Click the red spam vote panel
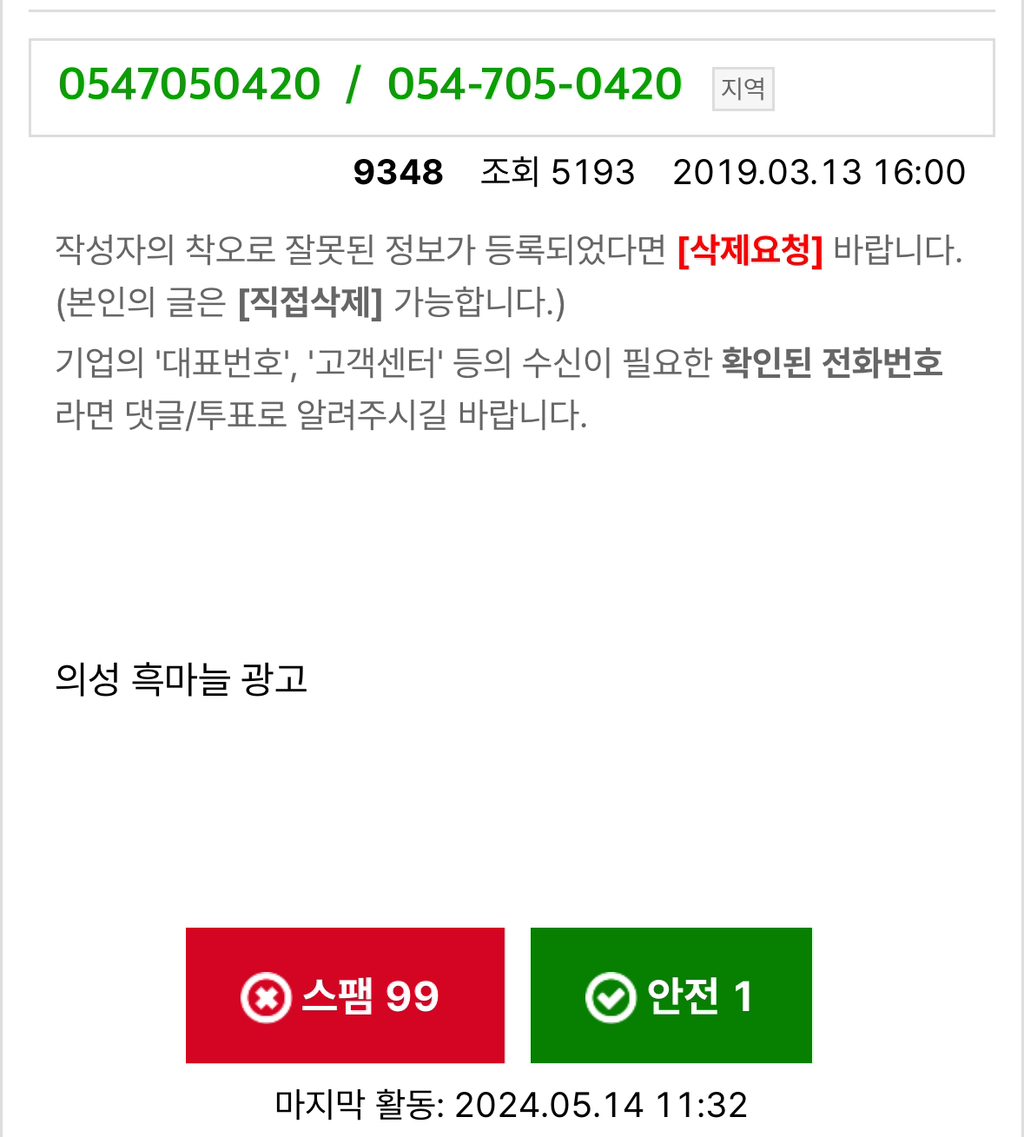Image resolution: width=1024 pixels, height=1137 pixels. 345,994
